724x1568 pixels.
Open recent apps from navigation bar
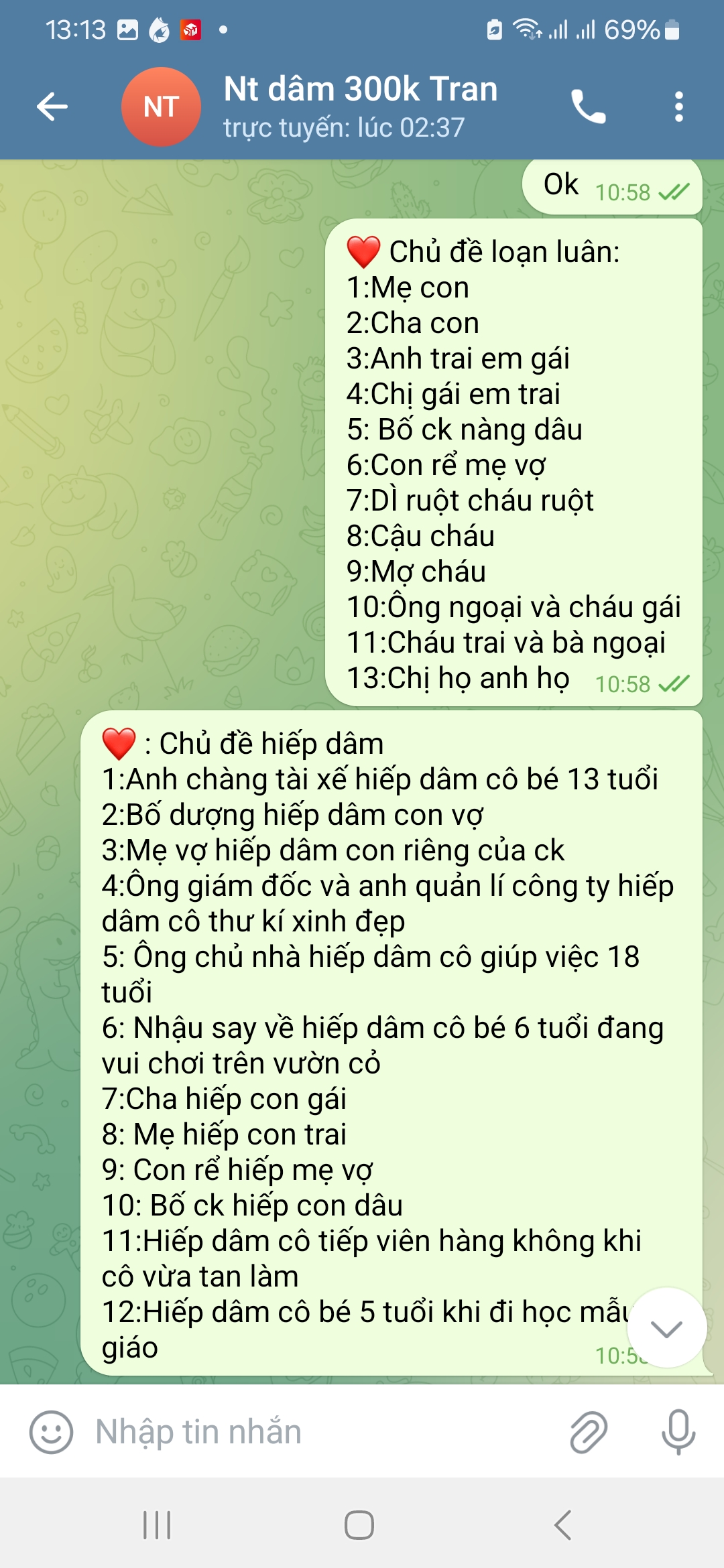[x=157, y=1526]
